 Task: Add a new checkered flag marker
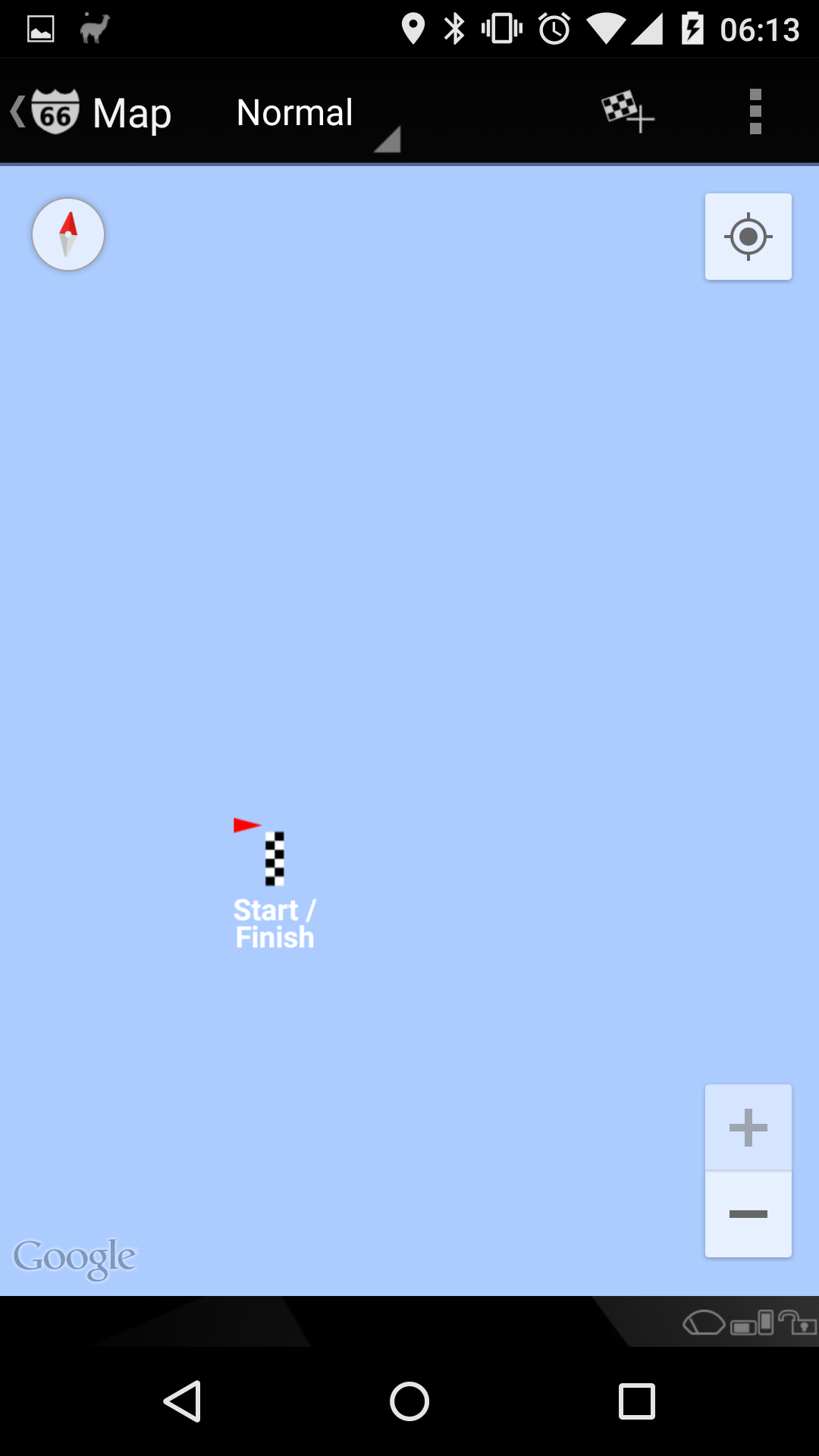(627, 112)
